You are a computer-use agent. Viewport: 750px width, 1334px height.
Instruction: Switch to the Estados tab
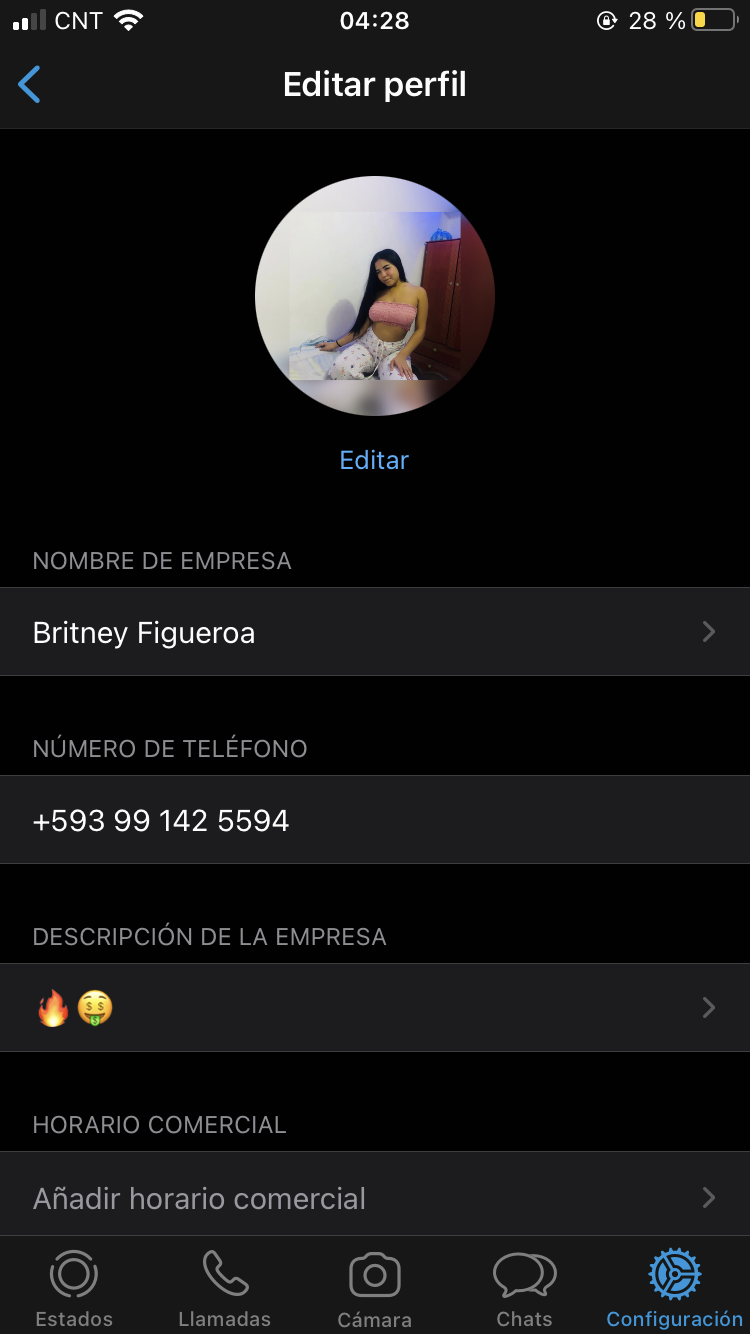[74, 1288]
